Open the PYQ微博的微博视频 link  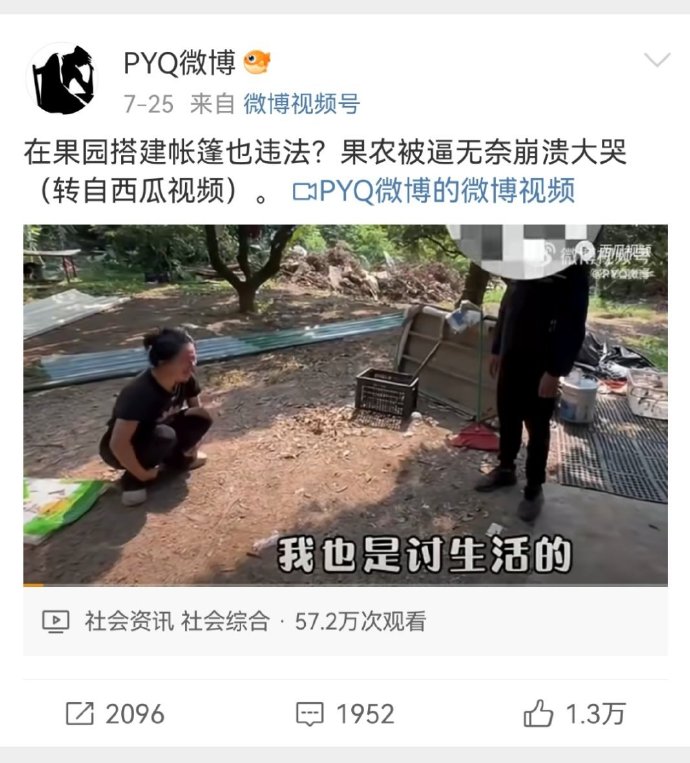(x=434, y=190)
